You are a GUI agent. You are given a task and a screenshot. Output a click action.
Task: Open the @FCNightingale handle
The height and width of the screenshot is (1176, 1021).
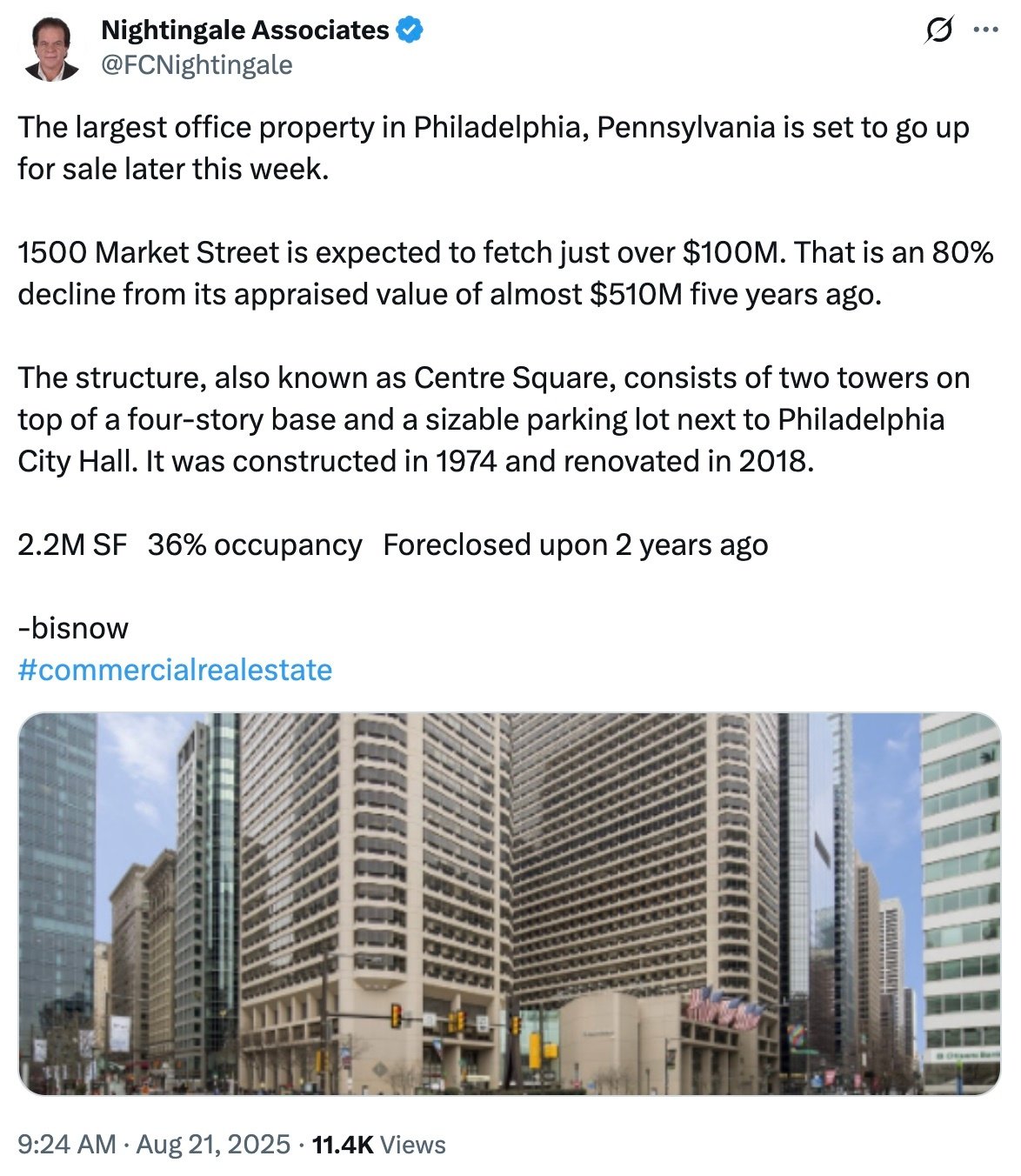[x=197, y=65]
